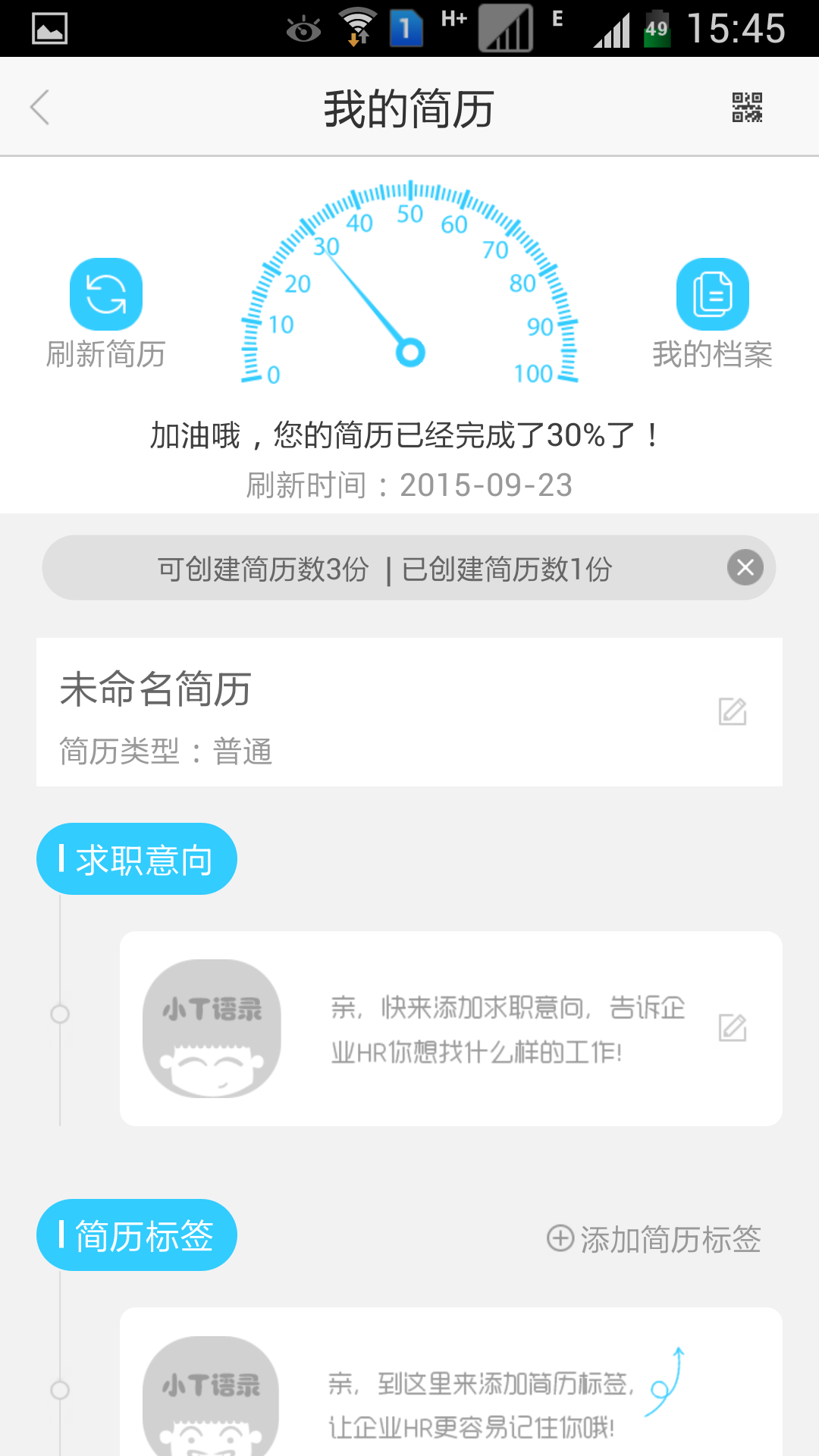Toggle the 求职意向 section label

[136, 858]
